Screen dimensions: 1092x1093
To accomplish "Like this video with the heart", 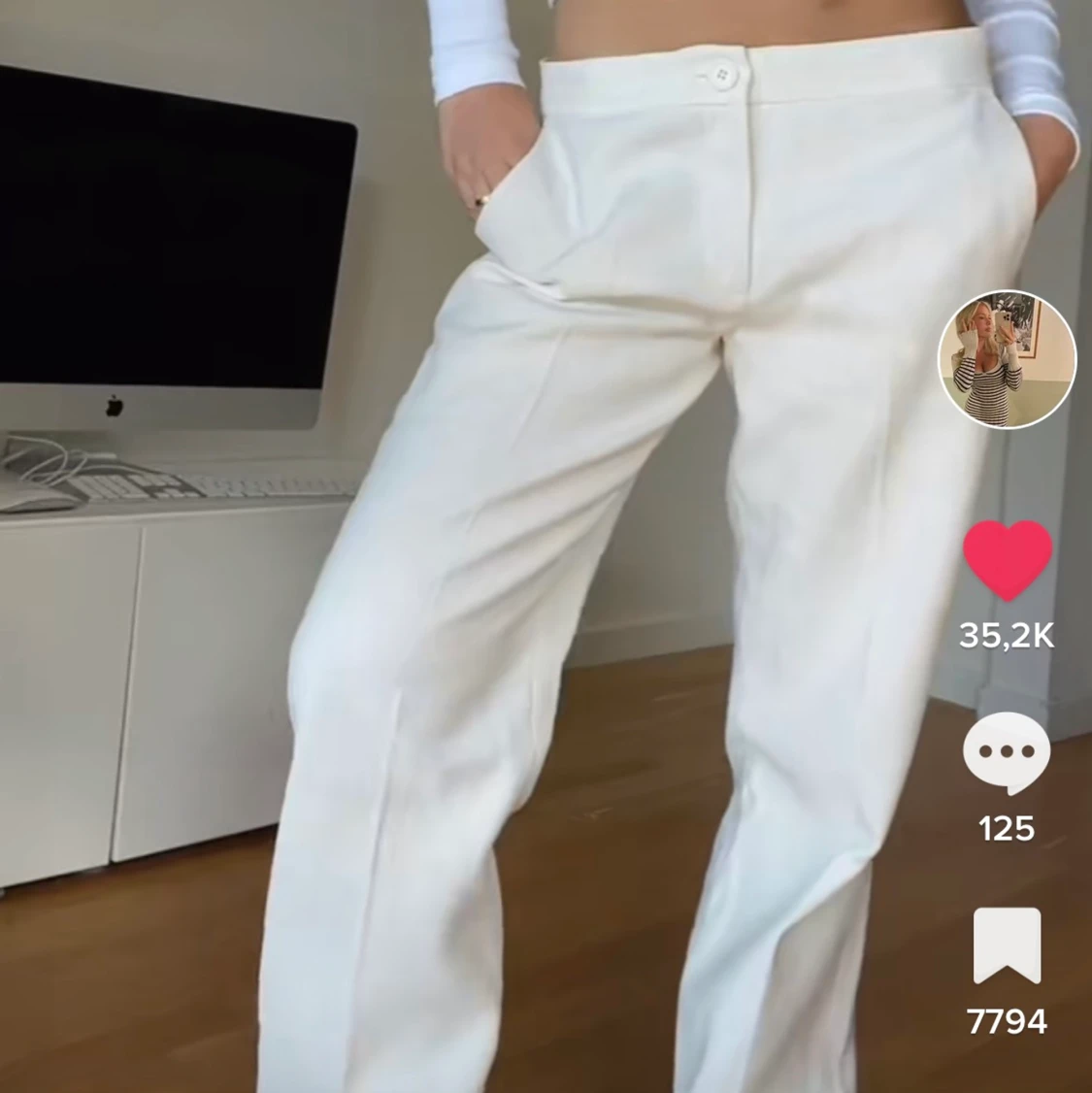I will click(1007, 560).
